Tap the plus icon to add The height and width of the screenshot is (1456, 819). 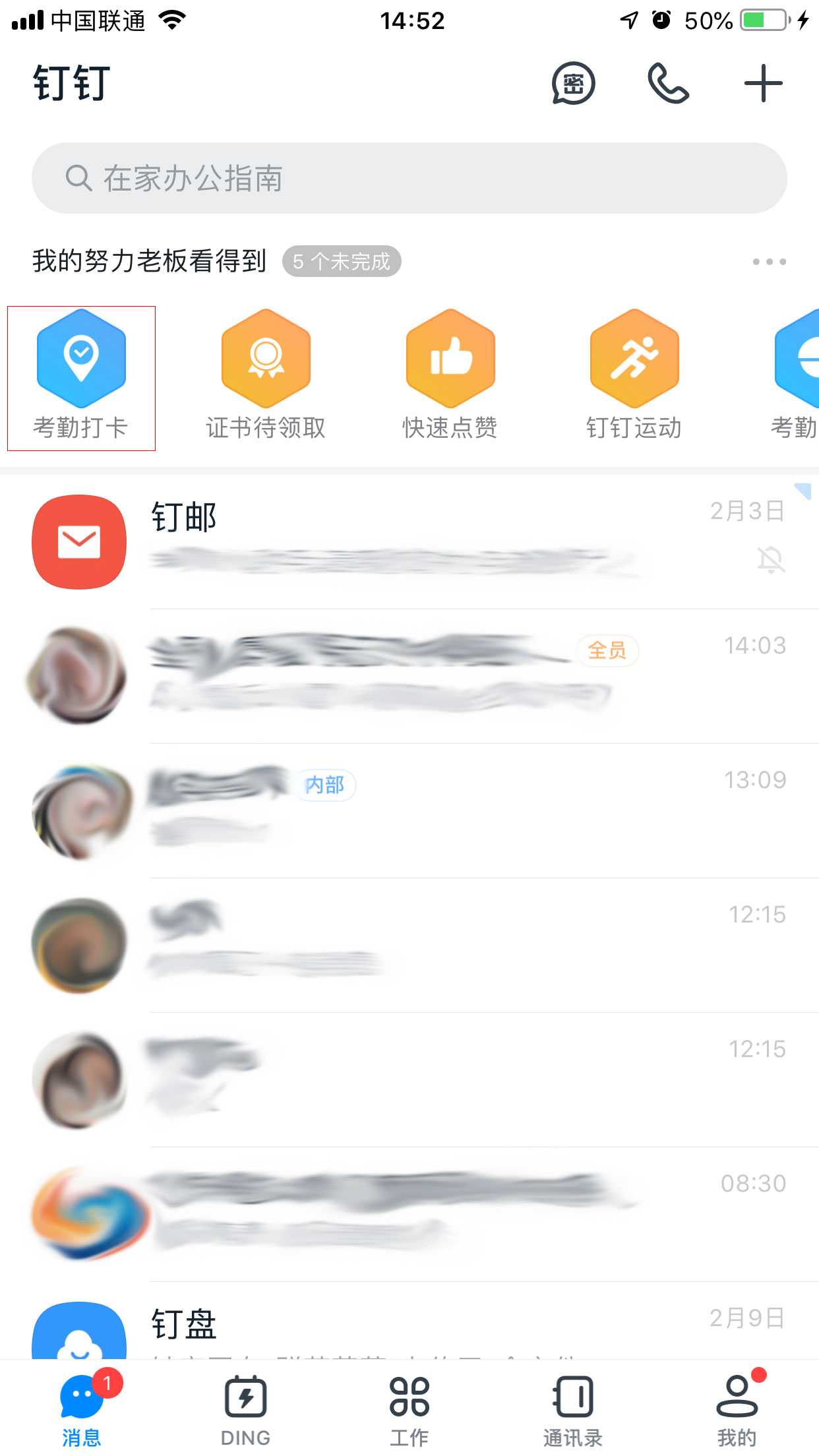763,84
